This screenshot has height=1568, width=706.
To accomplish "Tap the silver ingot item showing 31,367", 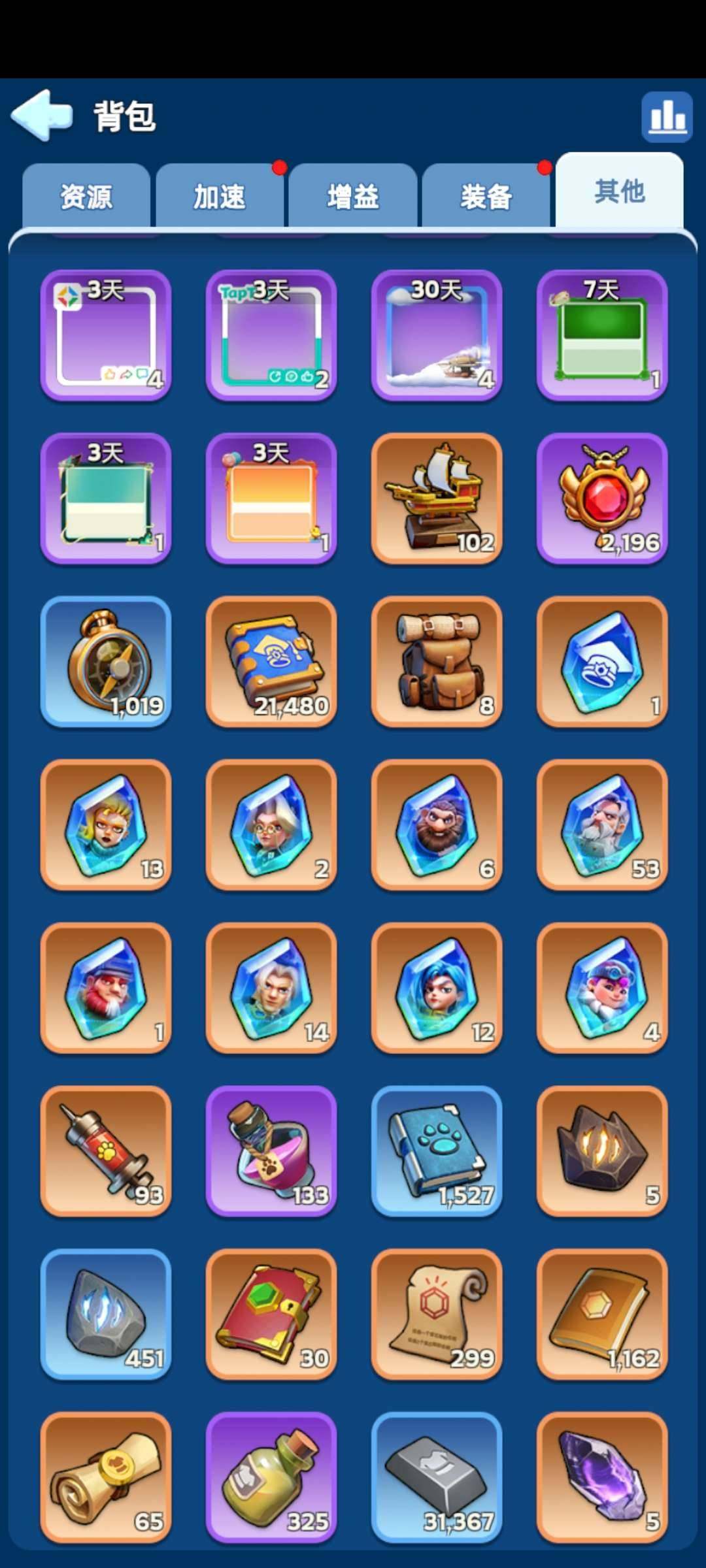I will coord(437,1478).
